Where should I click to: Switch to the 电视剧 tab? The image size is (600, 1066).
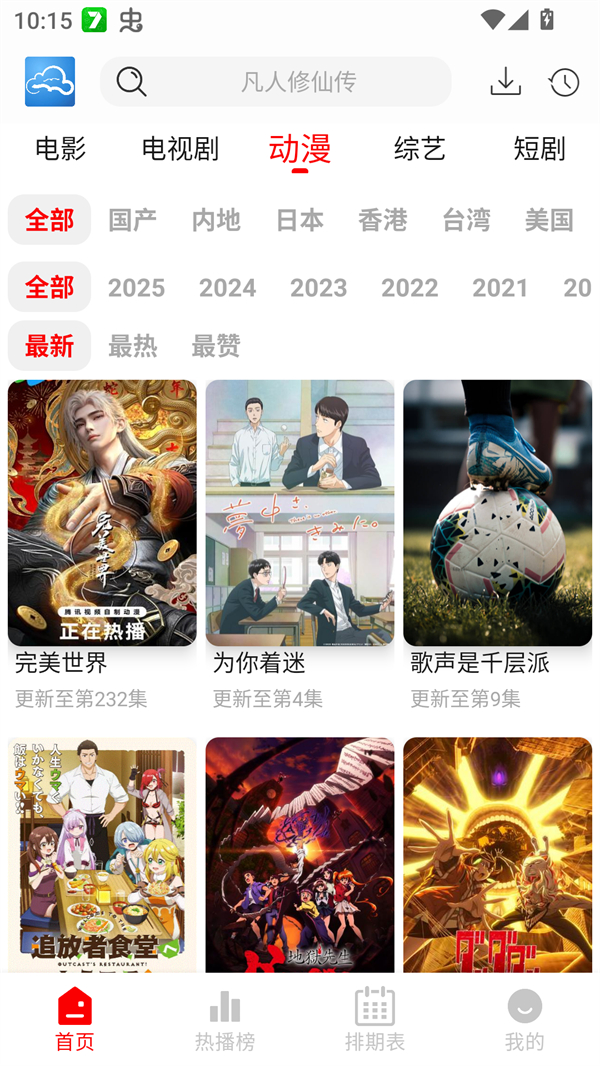pos(180,149)
